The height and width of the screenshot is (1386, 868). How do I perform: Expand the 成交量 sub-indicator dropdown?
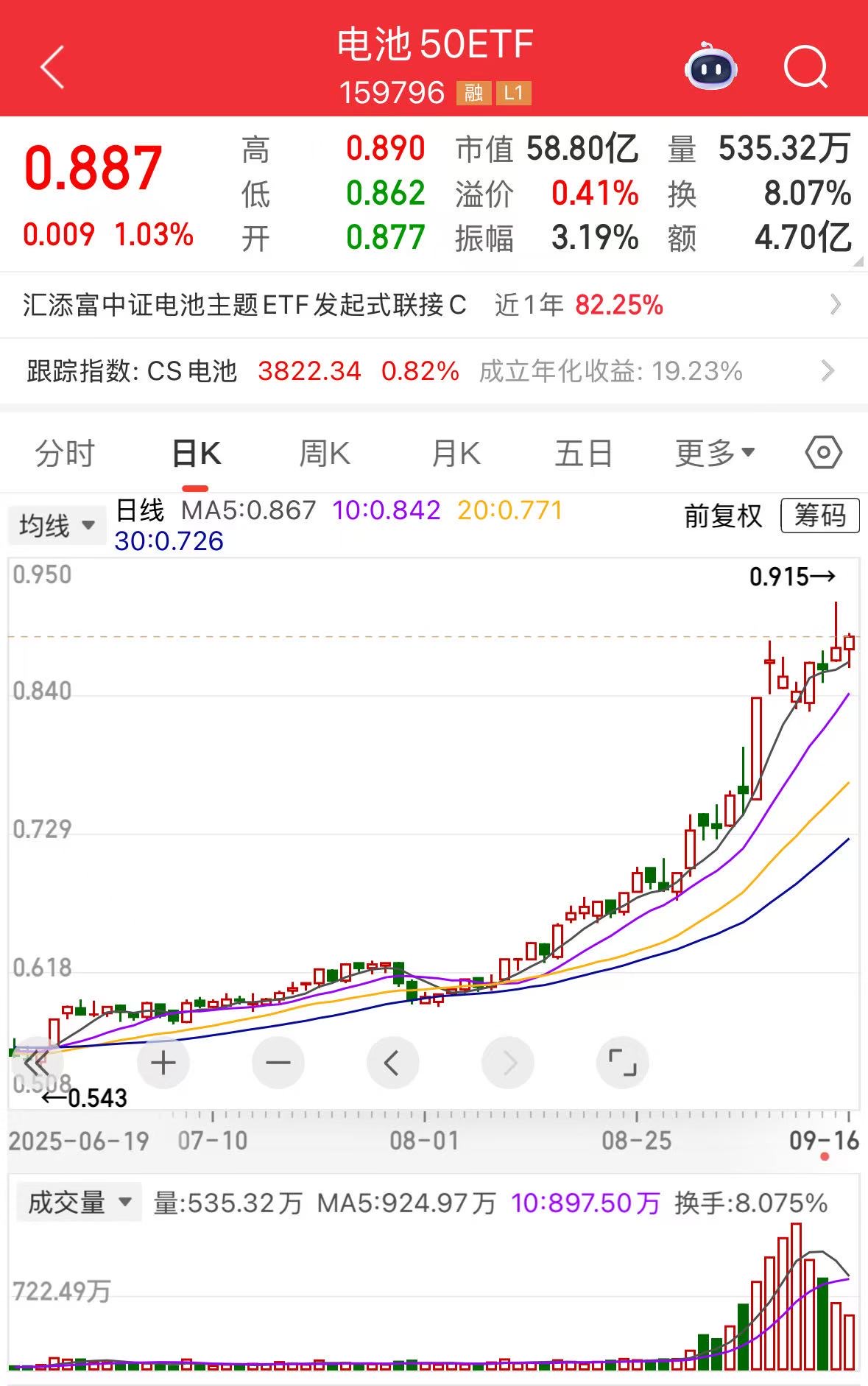point(79,1203)
